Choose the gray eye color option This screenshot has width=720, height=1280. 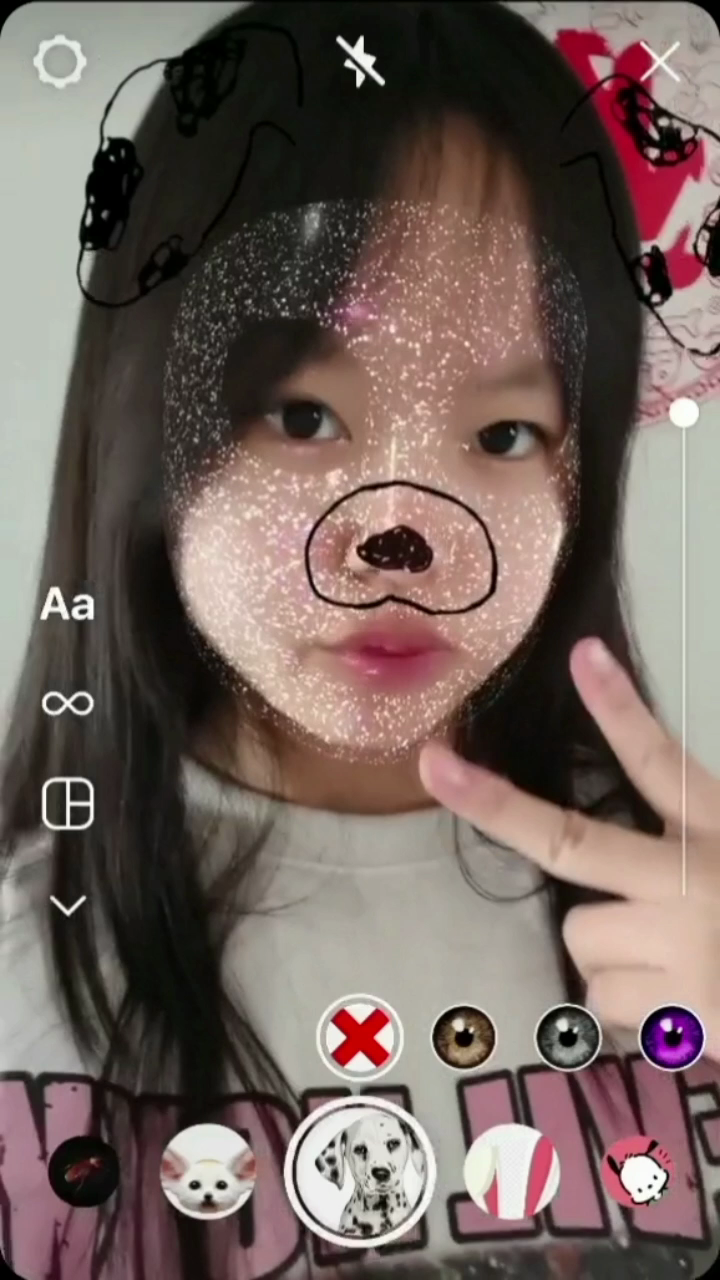pyautogui.click(x=568, y=1038)
